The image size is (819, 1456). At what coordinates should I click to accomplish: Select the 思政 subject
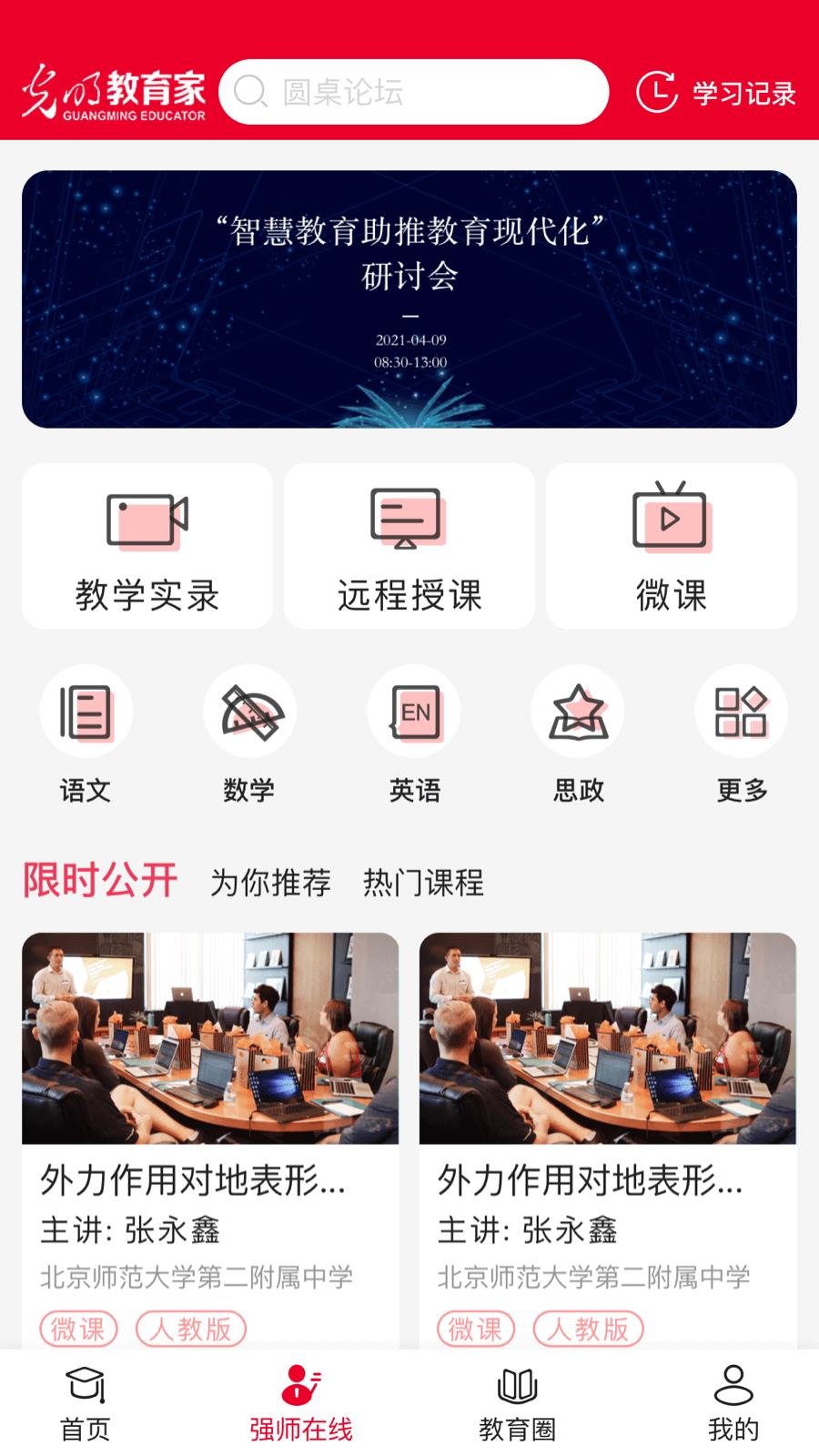tap(578, 733)
